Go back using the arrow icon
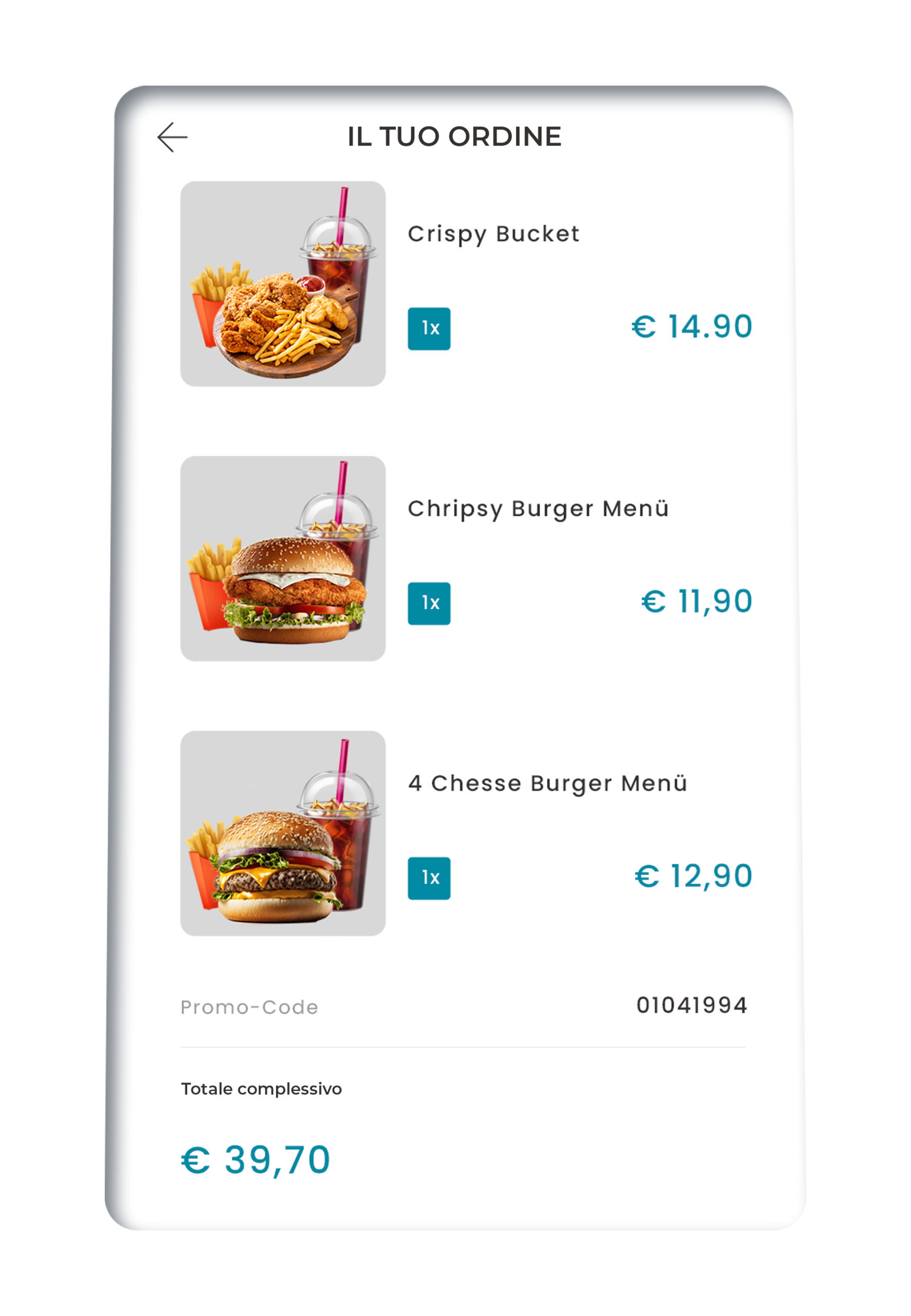This screenshot has width=911, height=1316. click(x=172, y=138)
